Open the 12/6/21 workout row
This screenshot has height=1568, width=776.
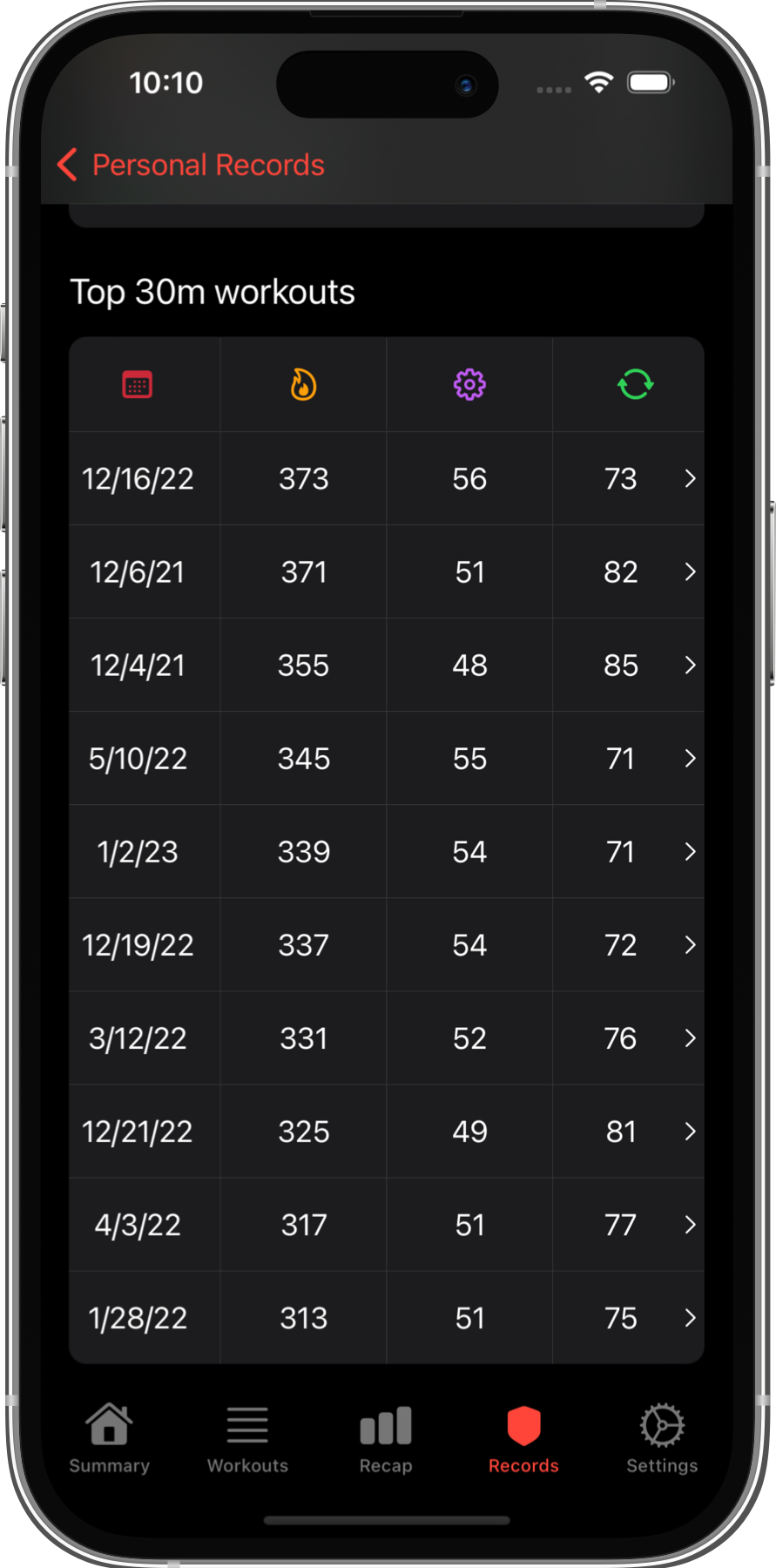pos(387,572)
